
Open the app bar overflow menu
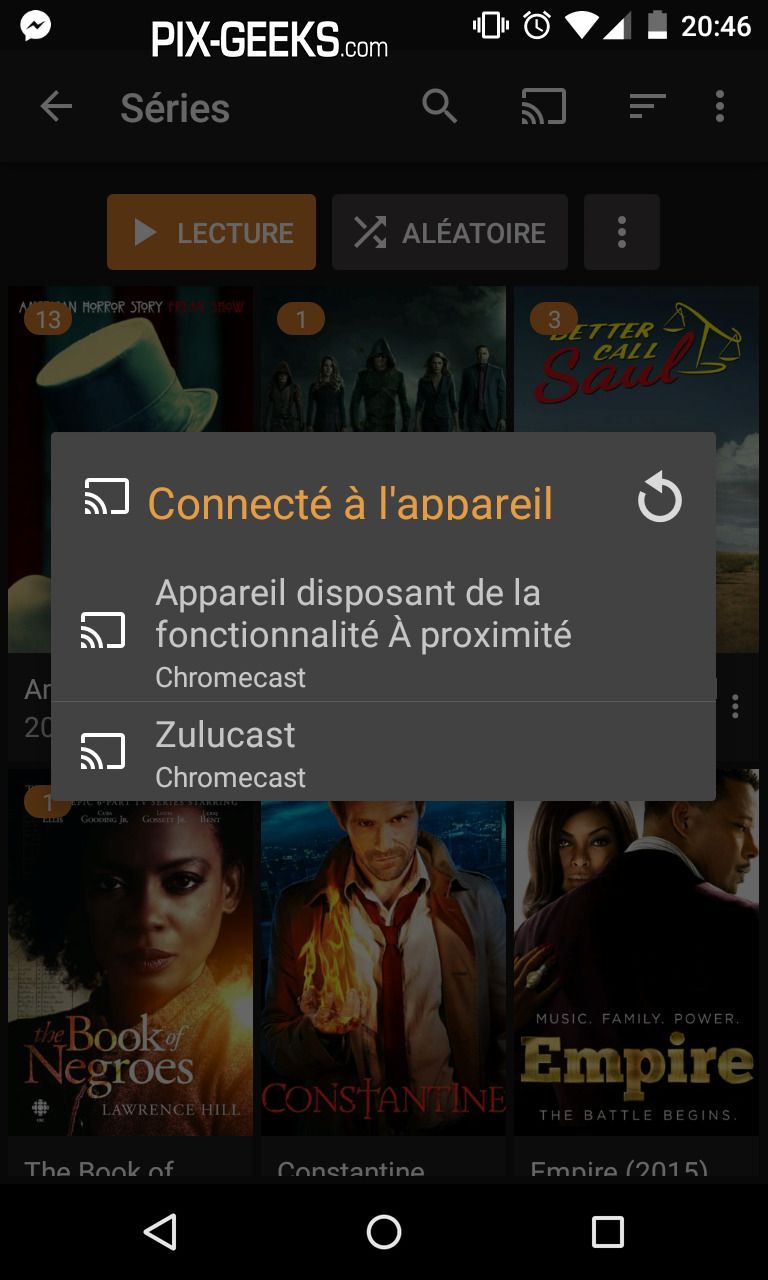(720, 106)
